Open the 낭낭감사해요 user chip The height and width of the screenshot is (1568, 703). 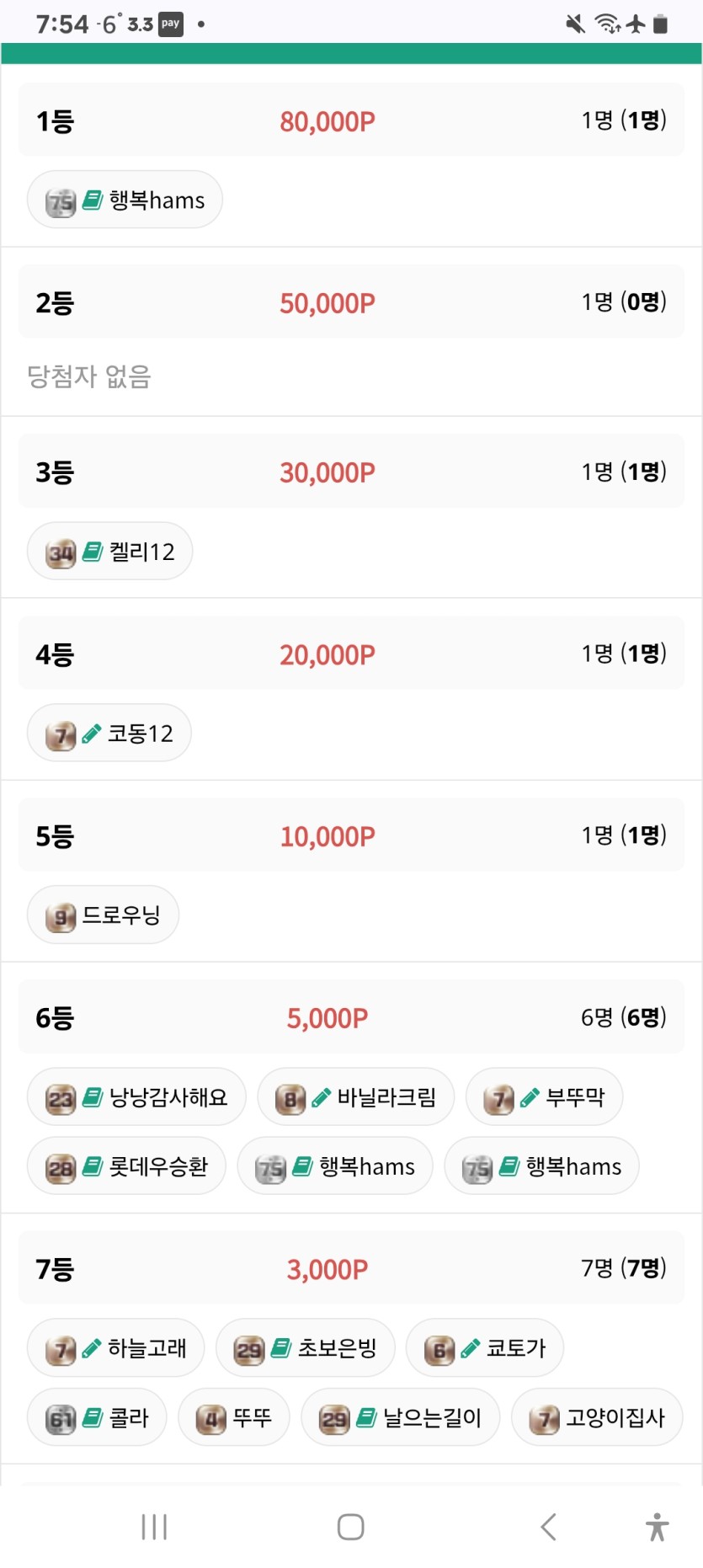click(x=136, y=1097)
